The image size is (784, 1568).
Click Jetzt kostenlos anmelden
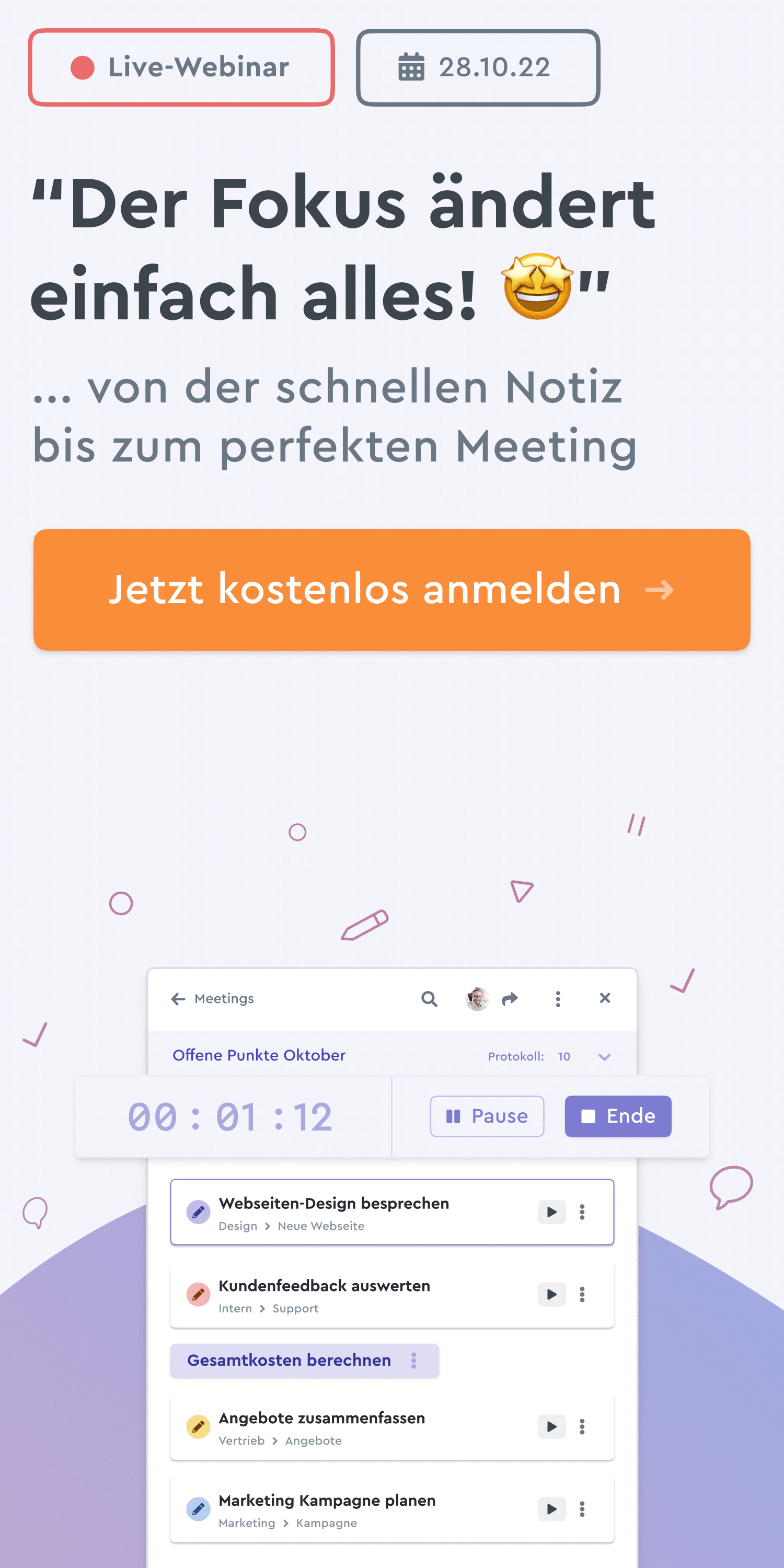pyautogui.click(x=391, y=589)
